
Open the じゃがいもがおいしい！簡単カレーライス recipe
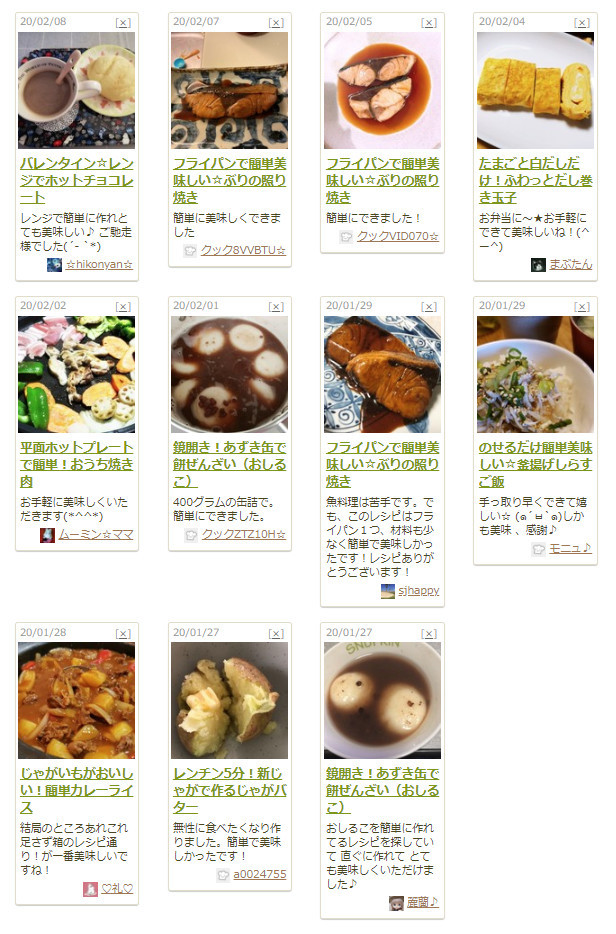coord(76,790)
